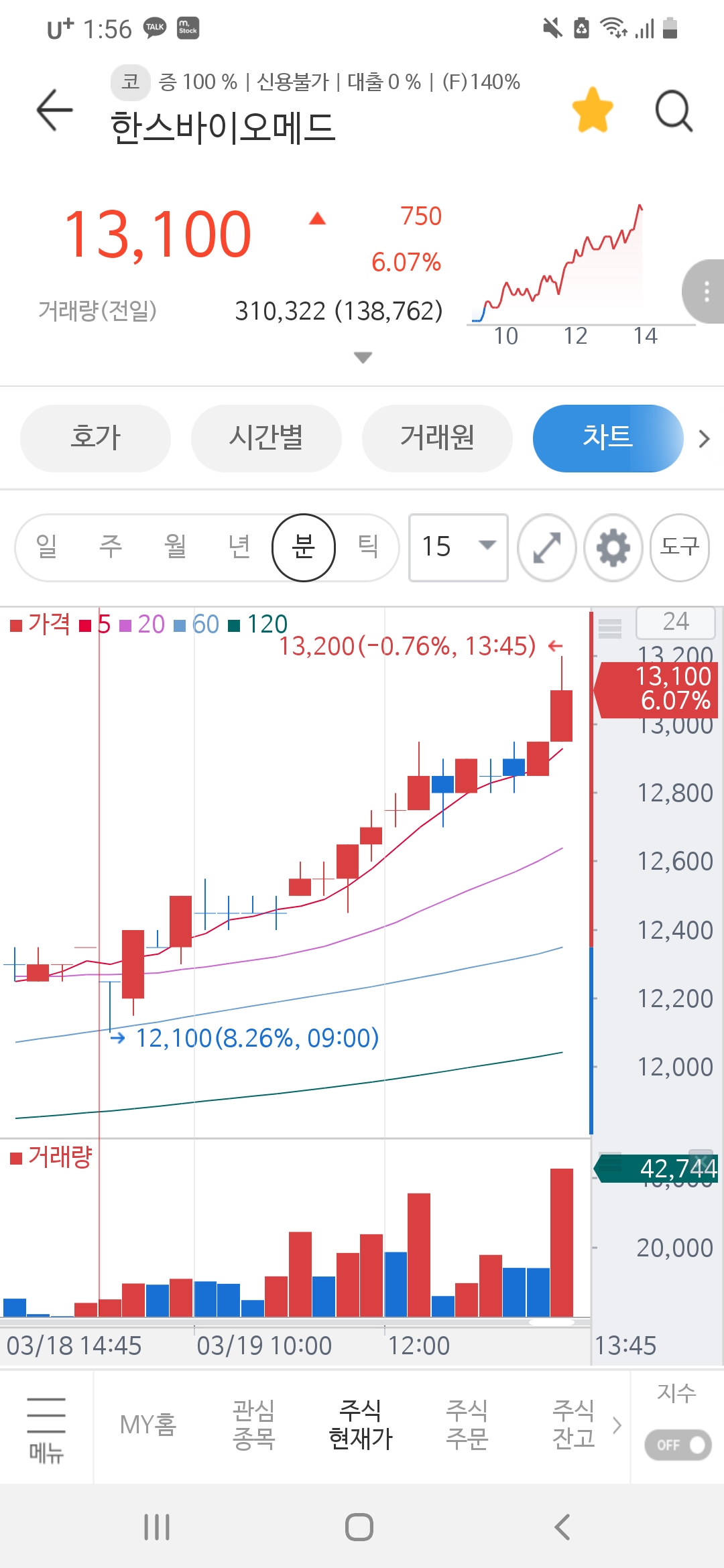Image resolution: width=724 pixels, height=1568 pixels.
Task: Go to 주식주문 in bottom navigation
Action: coord(467,1425)
